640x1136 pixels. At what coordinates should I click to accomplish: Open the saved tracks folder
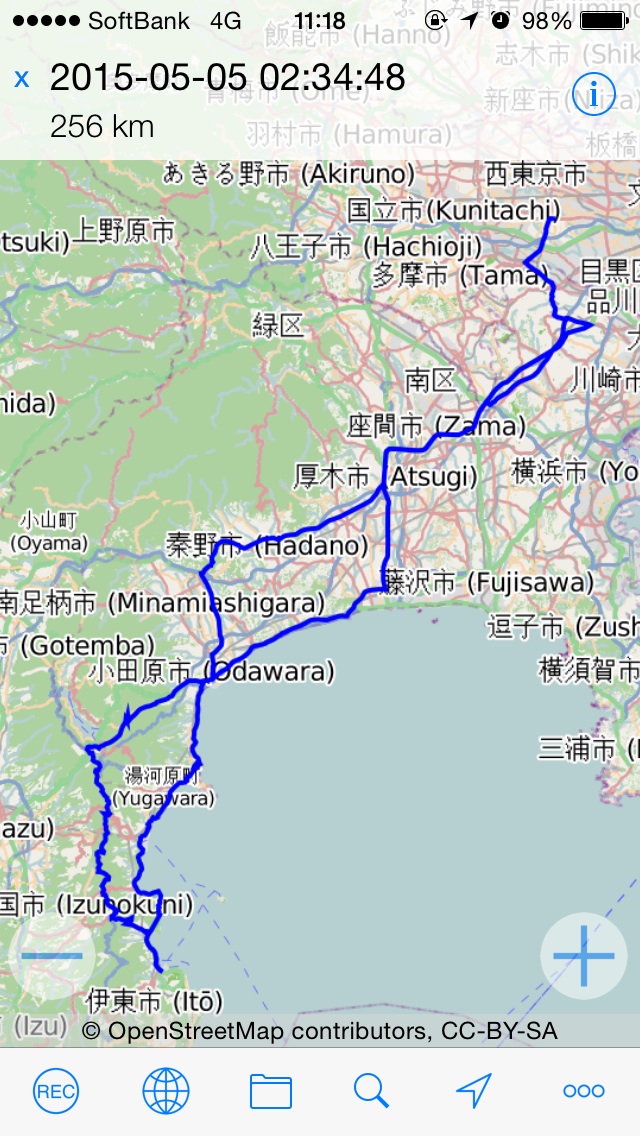pyautogui.click(x=270, y=1091)
